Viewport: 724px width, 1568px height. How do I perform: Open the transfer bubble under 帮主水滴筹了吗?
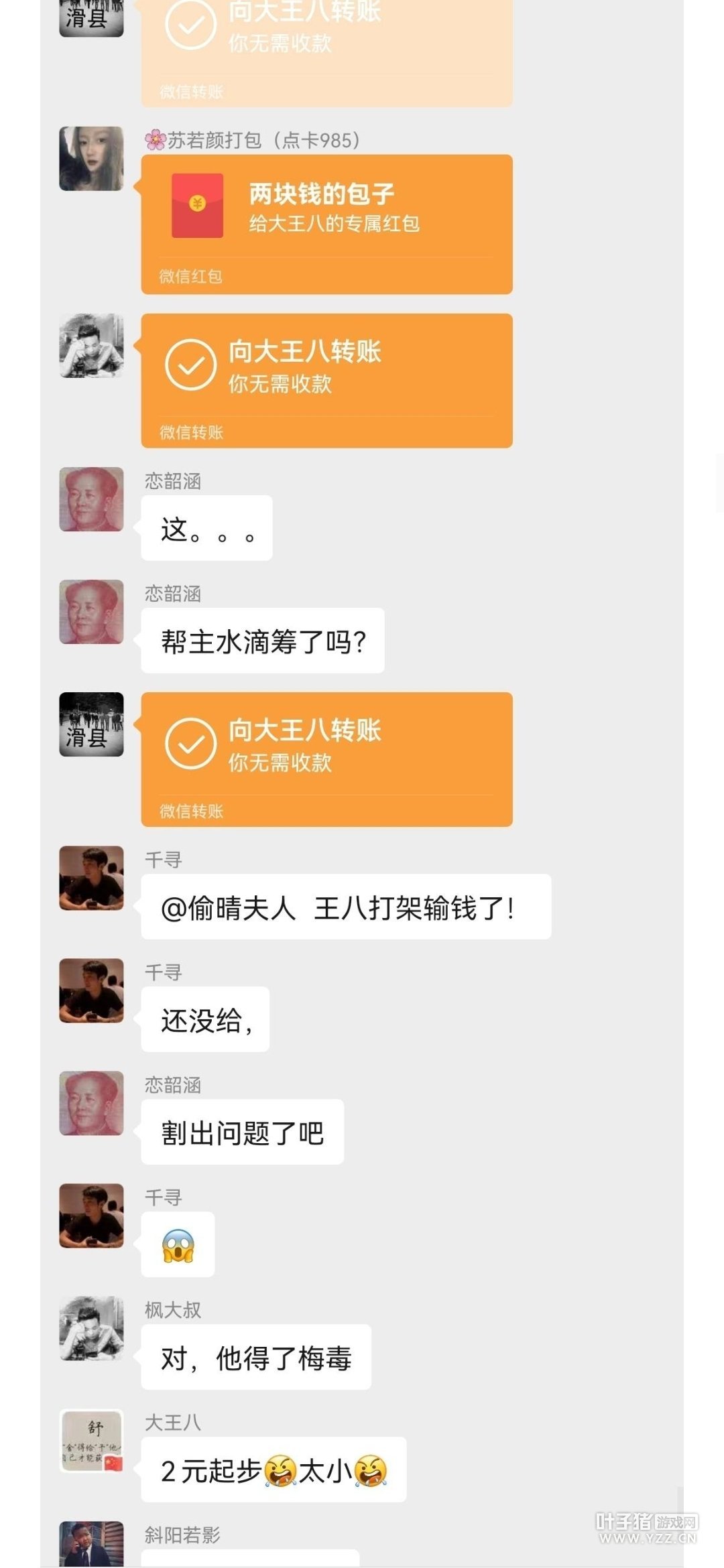(x=326, y=759)
